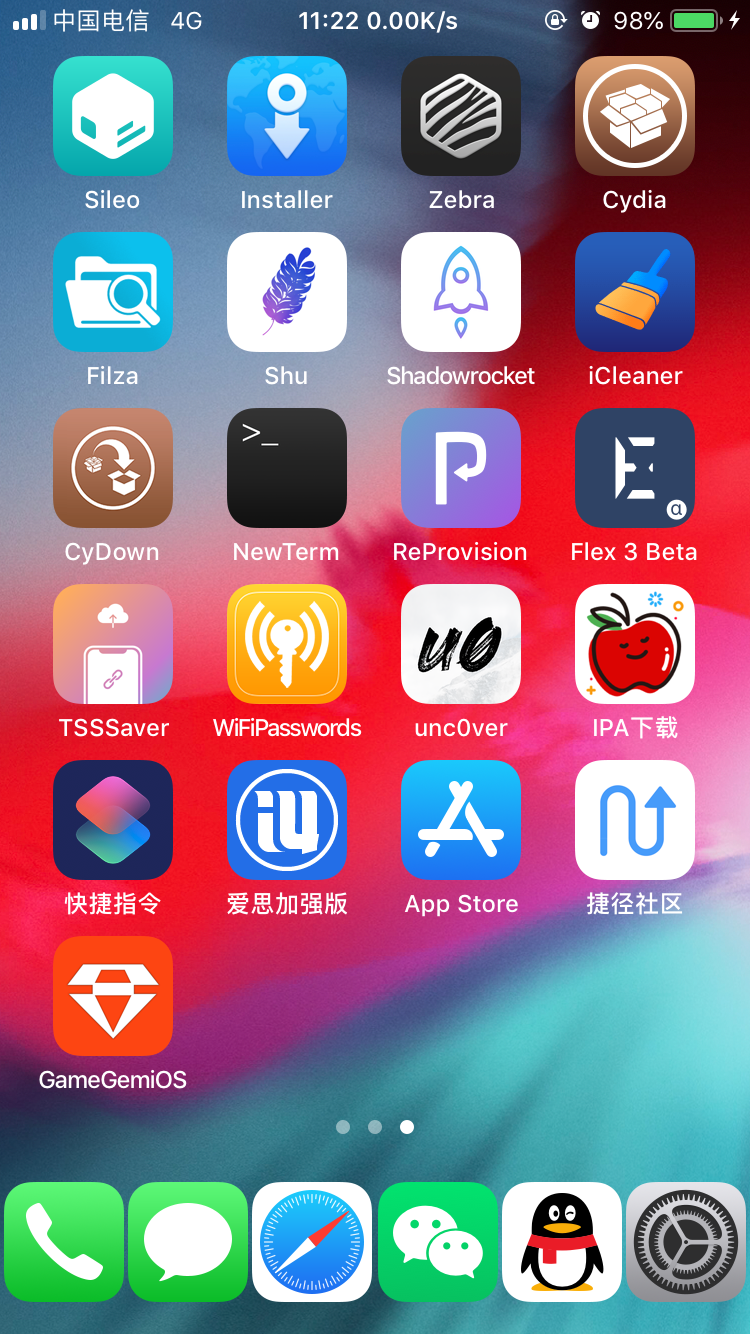Open Flex 3 Beta
Screen dimensions: 750x1334
(x=634, y=467)
